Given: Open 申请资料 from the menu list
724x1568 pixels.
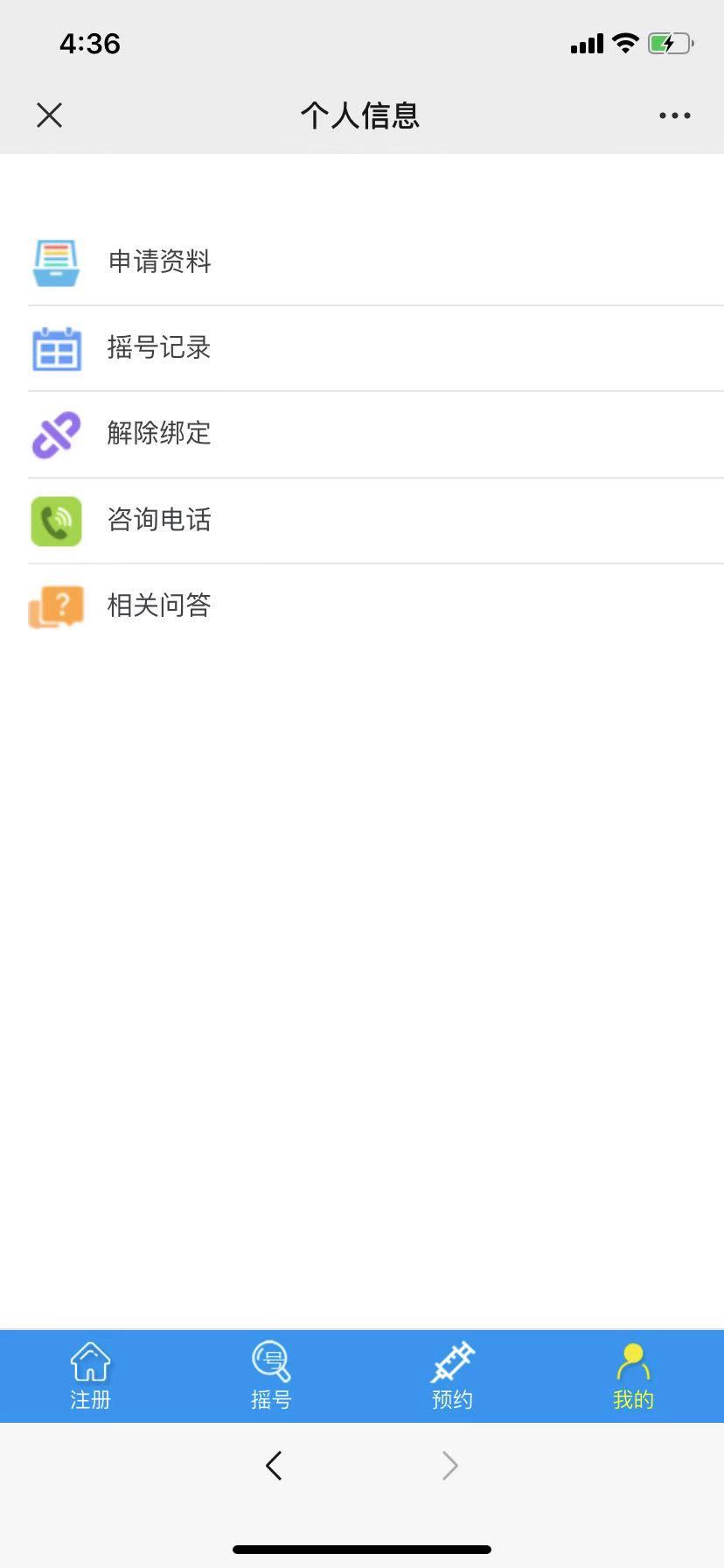Looking at the screenshot, I should [158, 262].
